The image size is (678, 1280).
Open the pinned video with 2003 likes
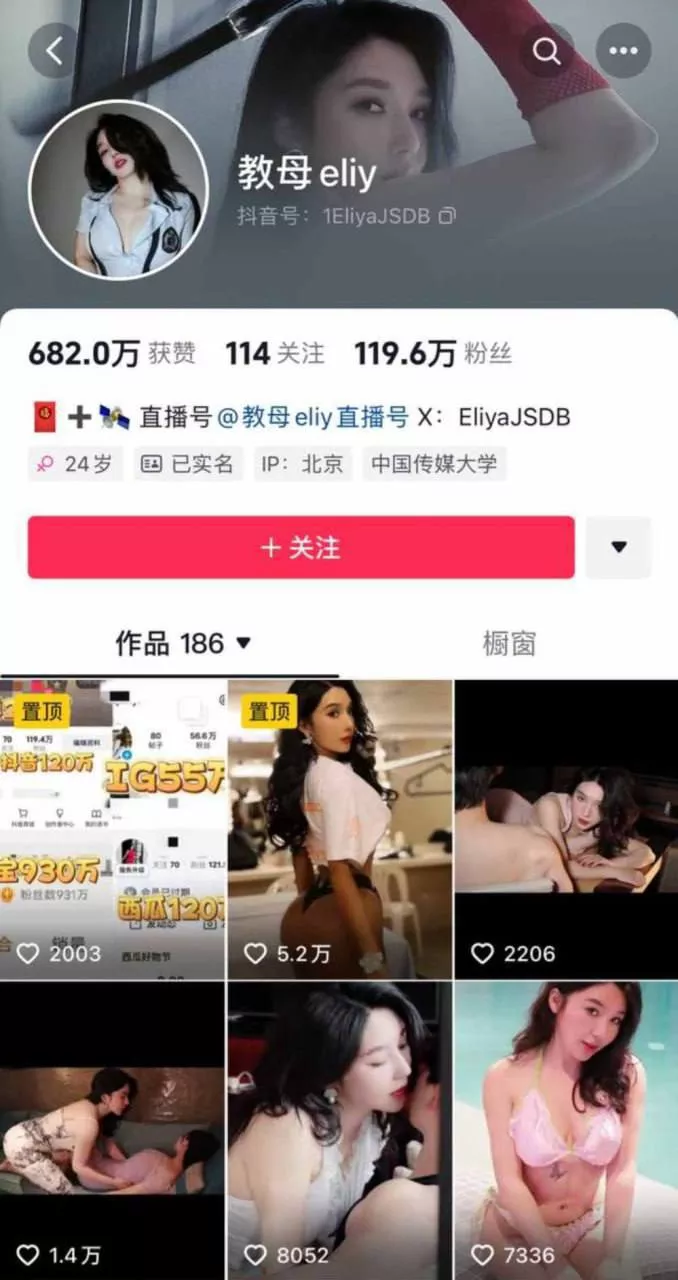point(112,829)
